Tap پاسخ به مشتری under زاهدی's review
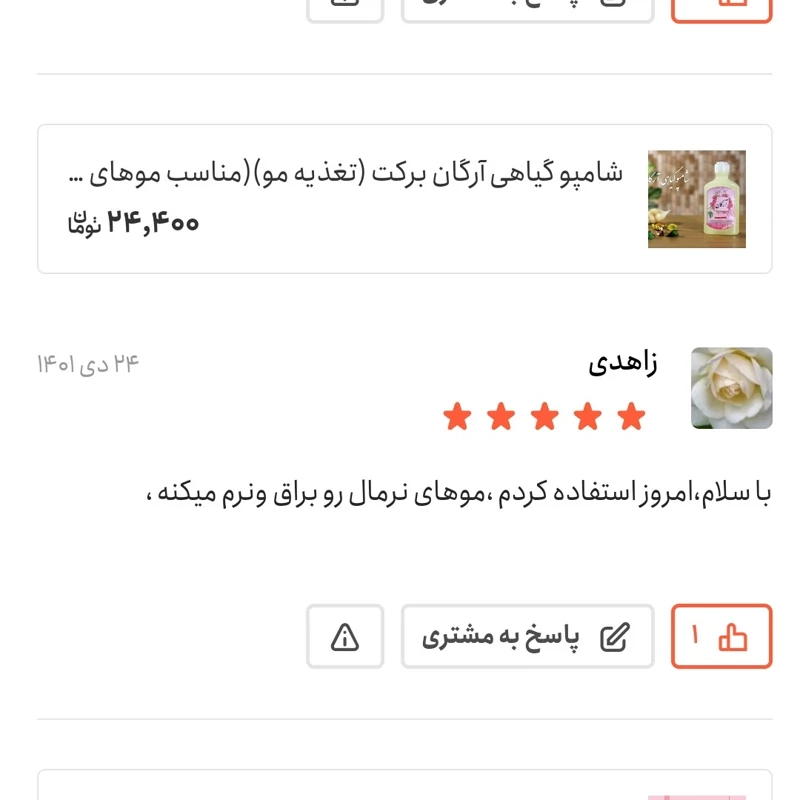Image resolution: width=800 pixels, height=800 pixels. click(527, 636)
